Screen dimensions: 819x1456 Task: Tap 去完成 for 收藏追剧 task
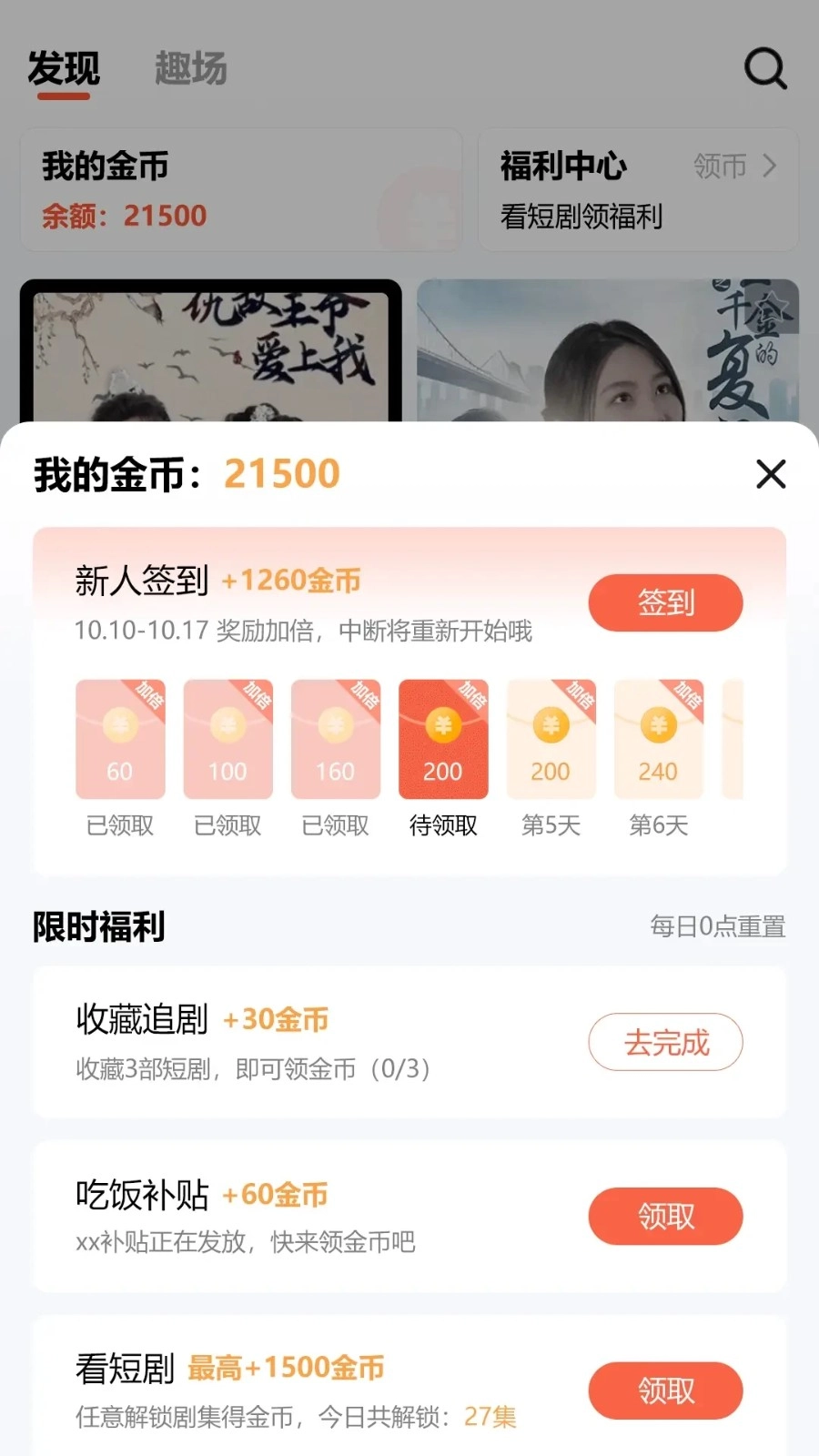click(x=665, y=1042)
